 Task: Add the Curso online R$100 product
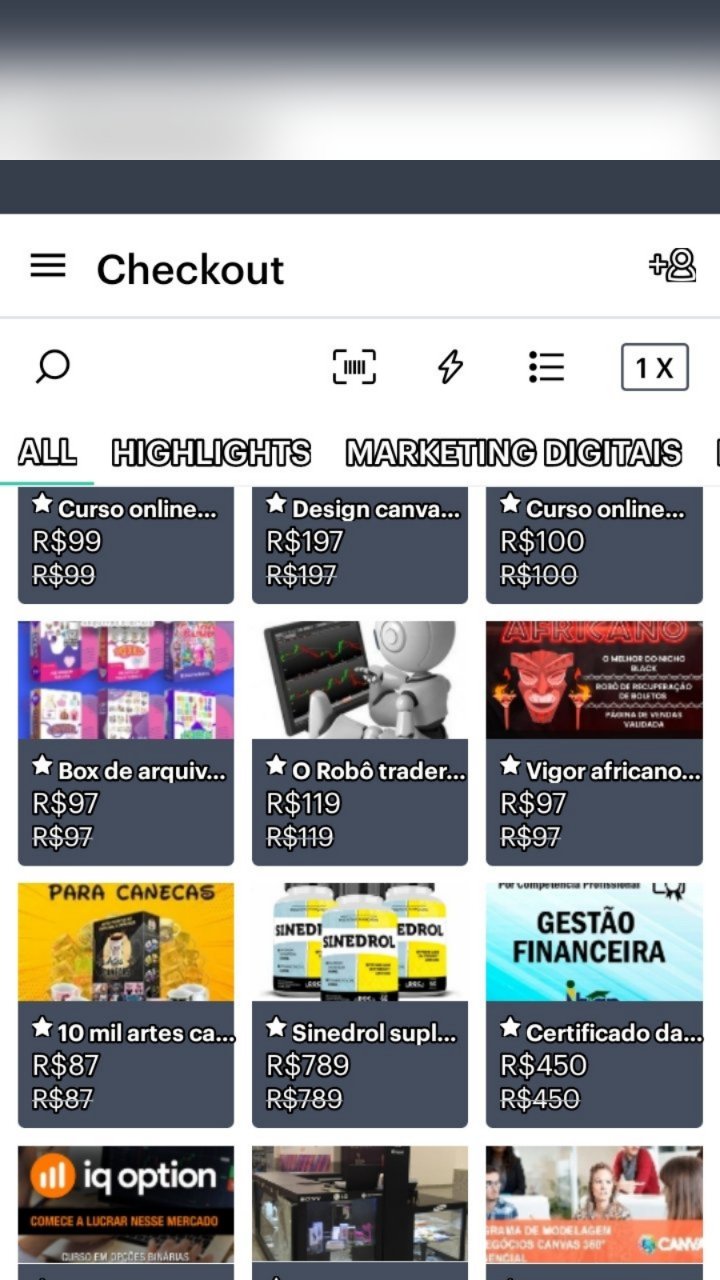(x=594, y=543)
